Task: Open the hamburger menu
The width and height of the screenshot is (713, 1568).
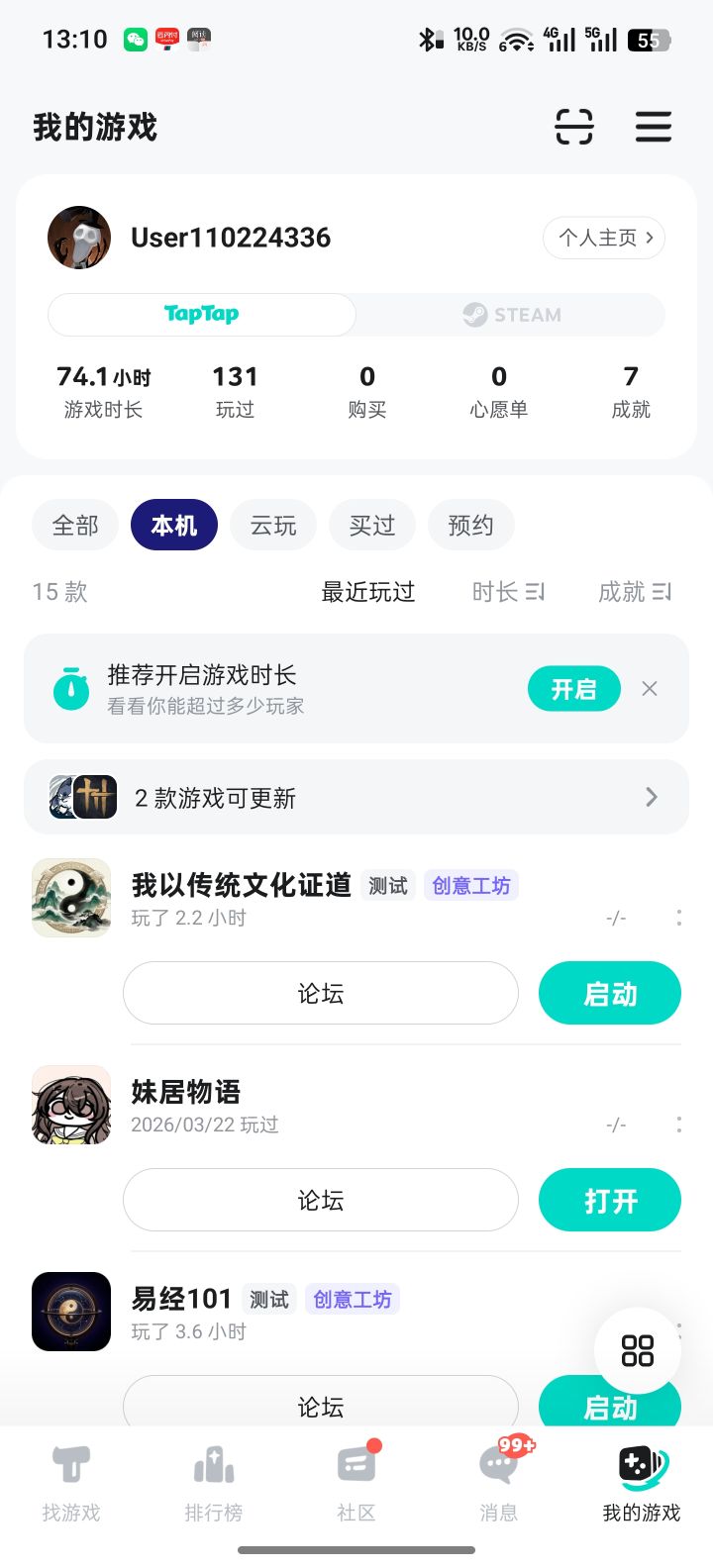Action: tap(653, 128)
